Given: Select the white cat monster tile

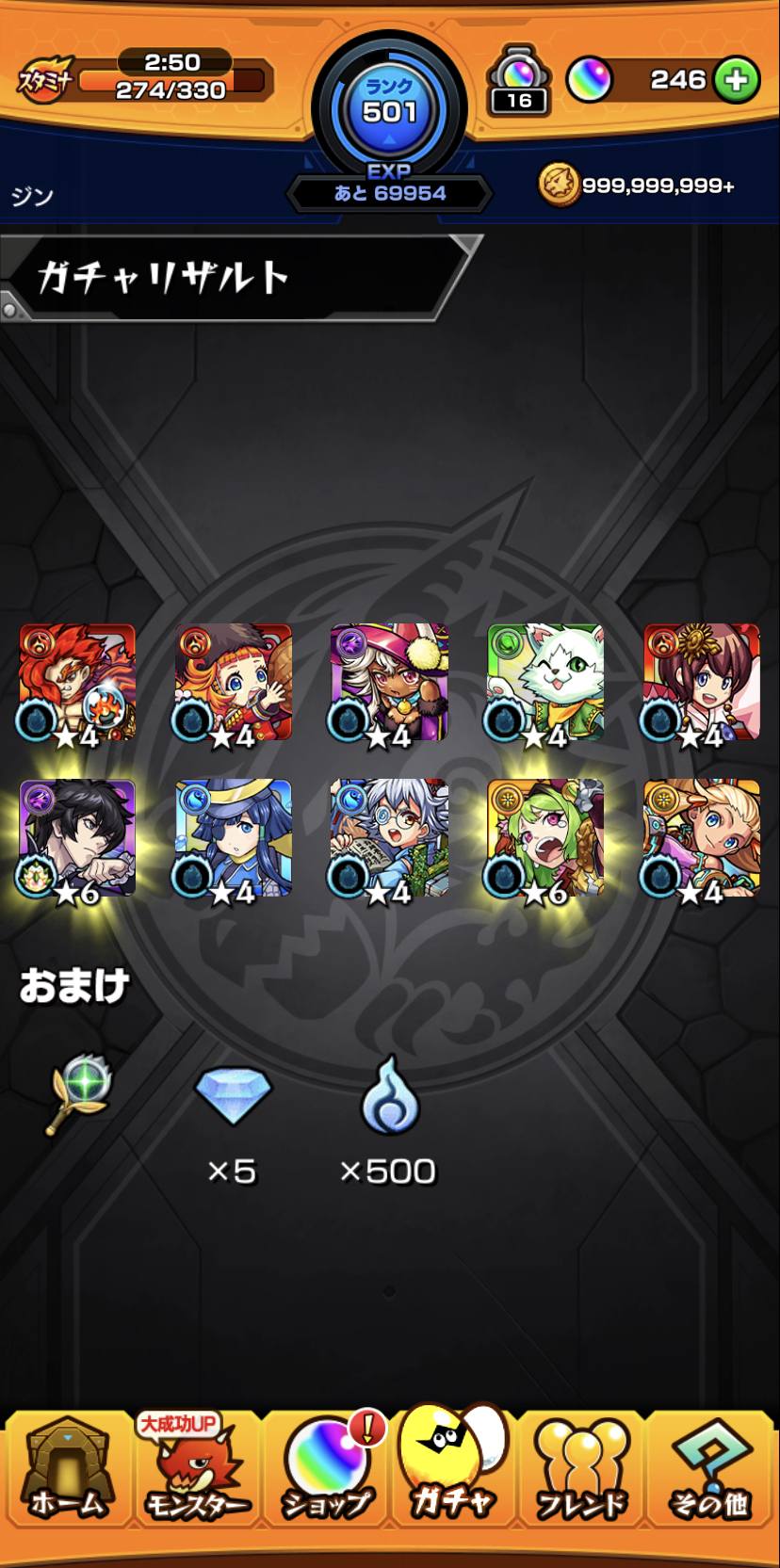Looking at the screenshot, I should click(545, 682).
